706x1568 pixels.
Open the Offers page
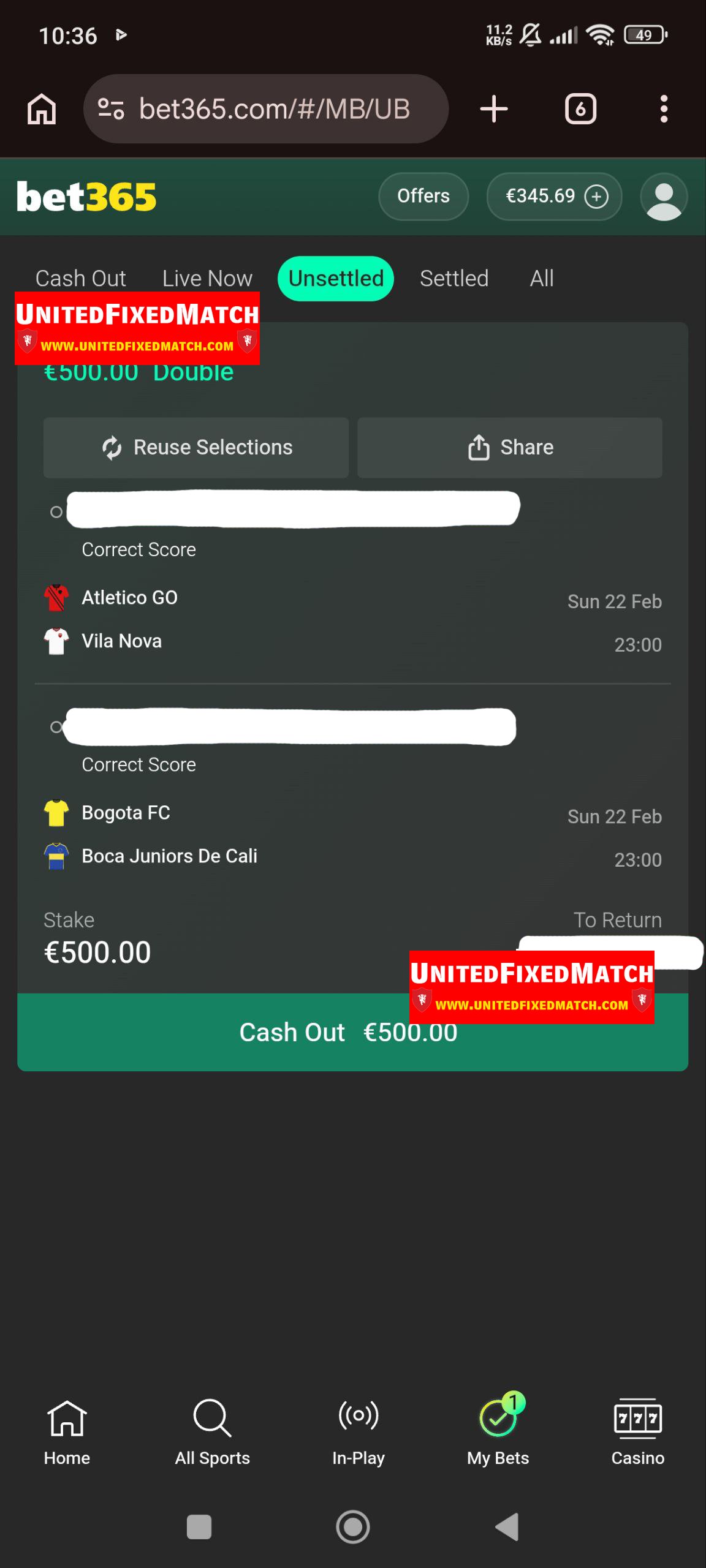pos(423,196)
